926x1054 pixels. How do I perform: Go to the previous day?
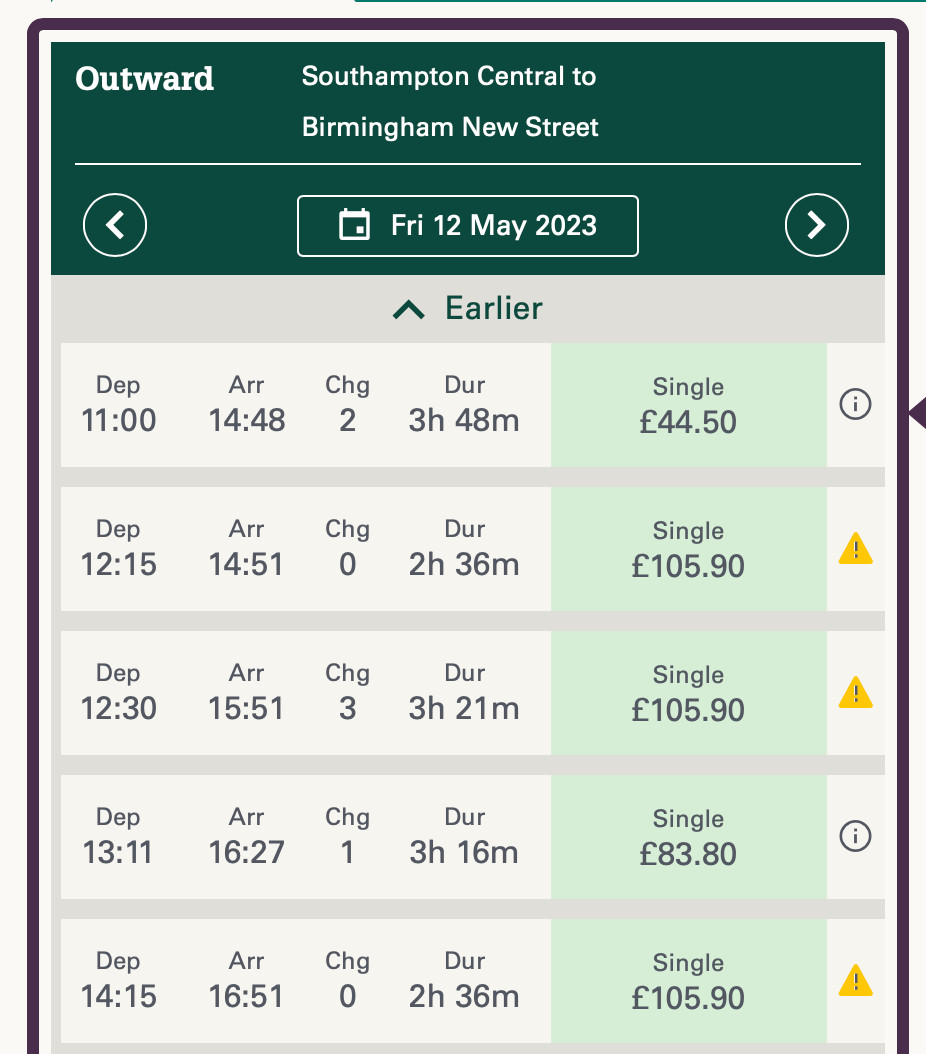click(115, 225)
